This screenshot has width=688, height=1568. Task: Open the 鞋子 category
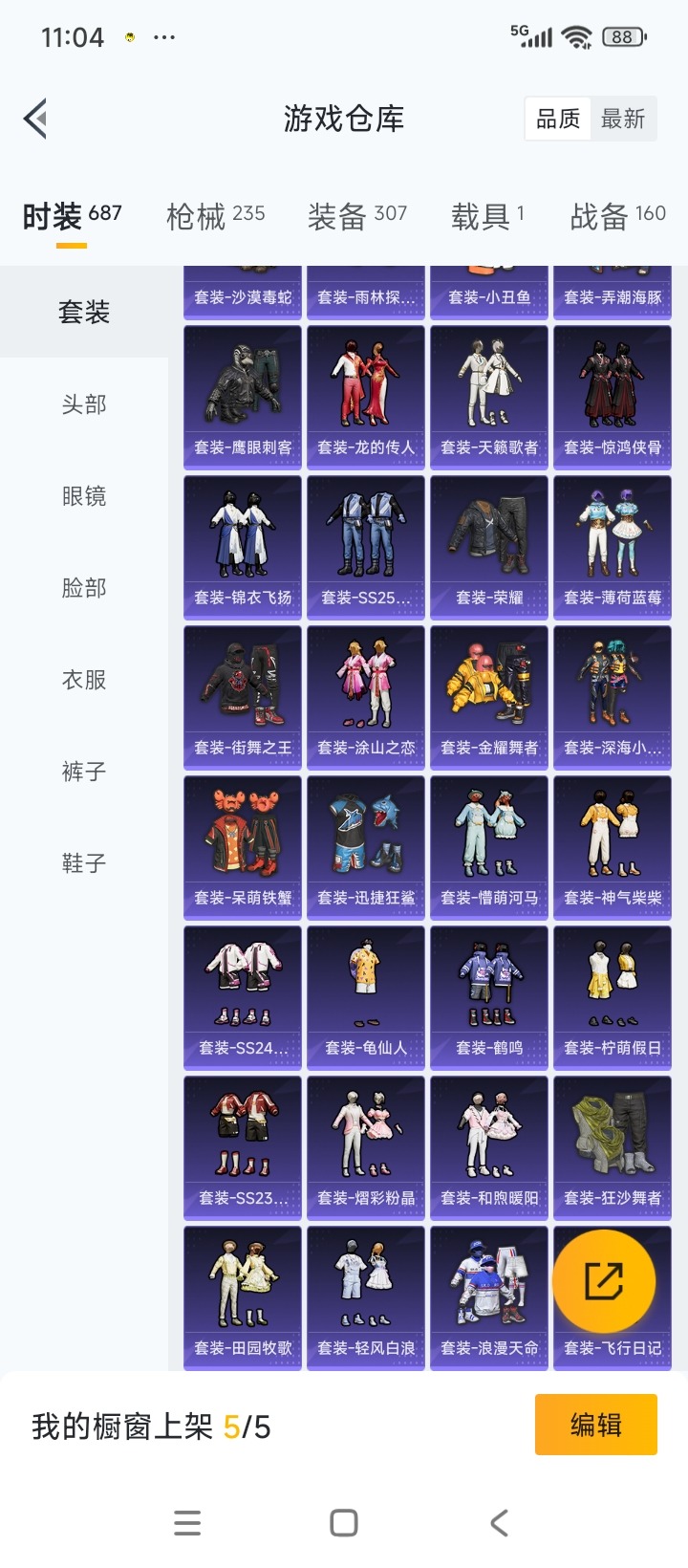[83, 862]
